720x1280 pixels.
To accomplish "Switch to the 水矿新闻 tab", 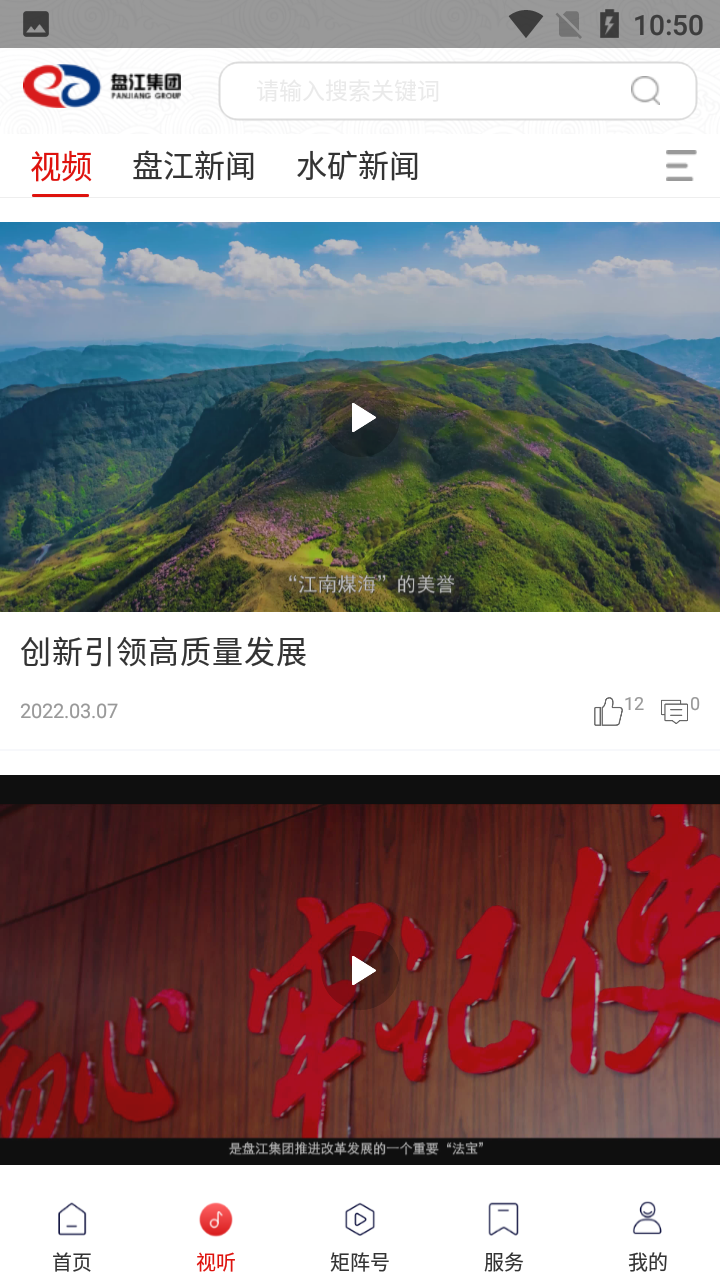I will [358, 166].
